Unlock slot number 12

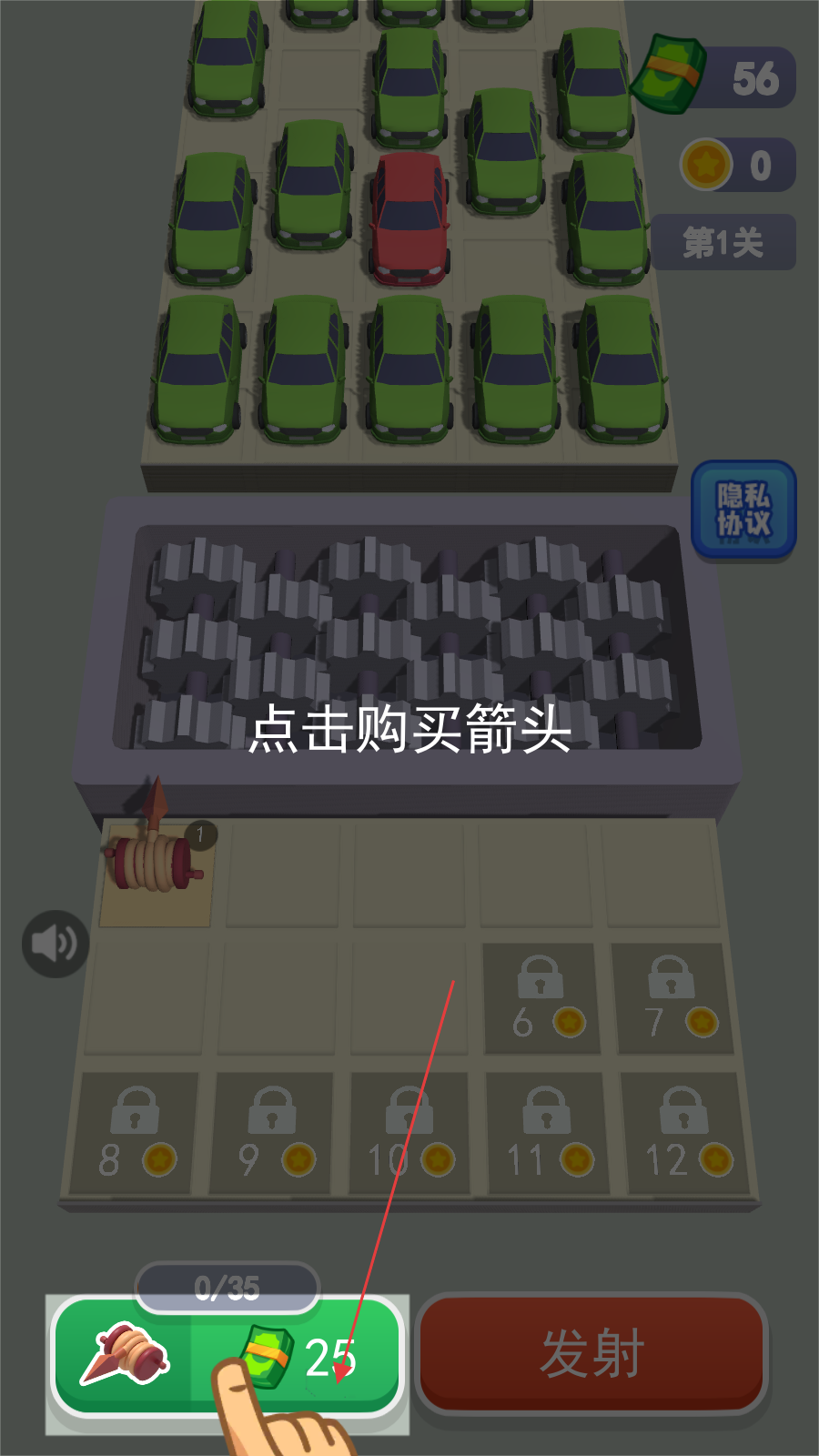point(686,1133)
